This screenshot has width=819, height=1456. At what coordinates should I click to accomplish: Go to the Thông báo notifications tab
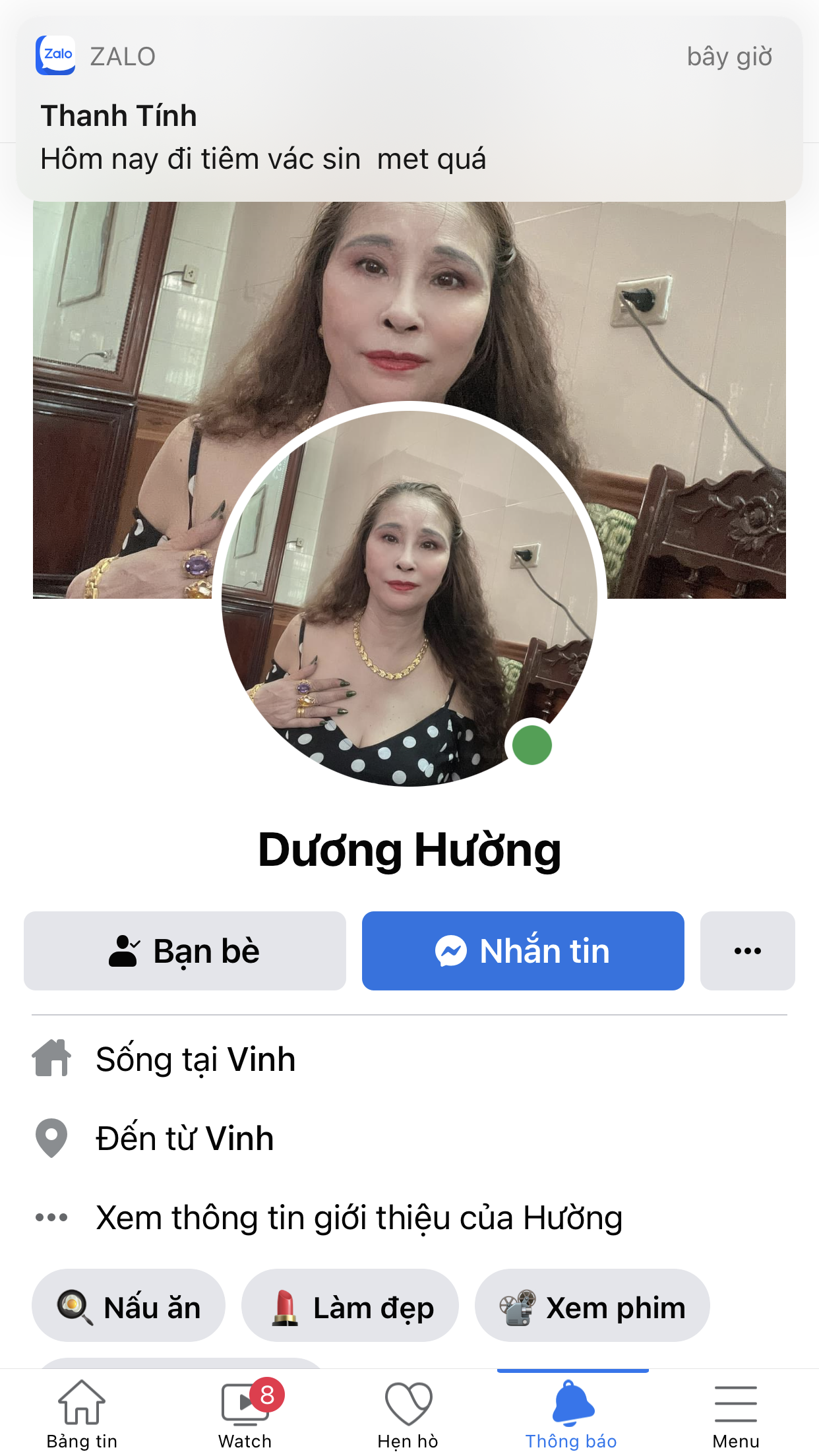click(x=572, y=1414)
